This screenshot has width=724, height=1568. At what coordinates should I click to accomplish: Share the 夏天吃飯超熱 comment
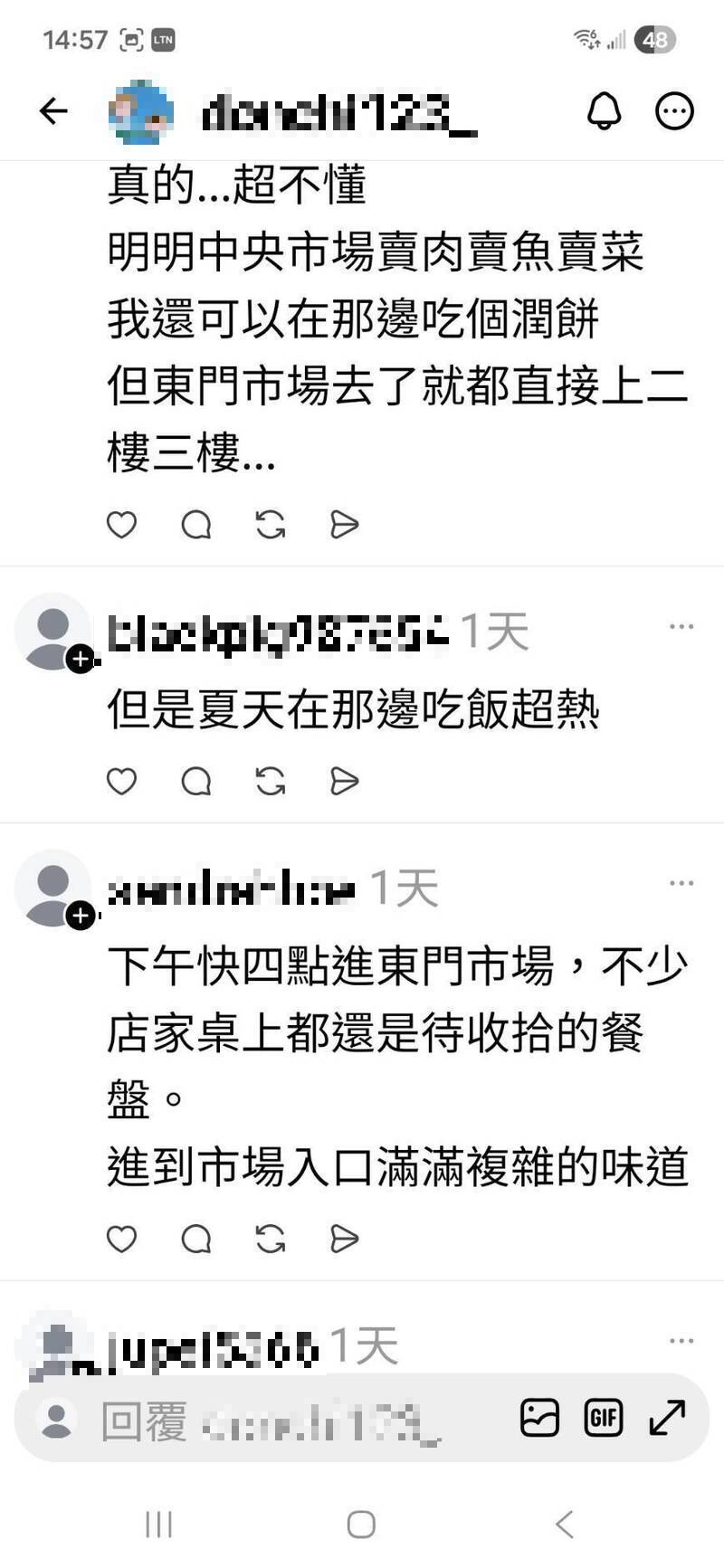coord(344,781)
